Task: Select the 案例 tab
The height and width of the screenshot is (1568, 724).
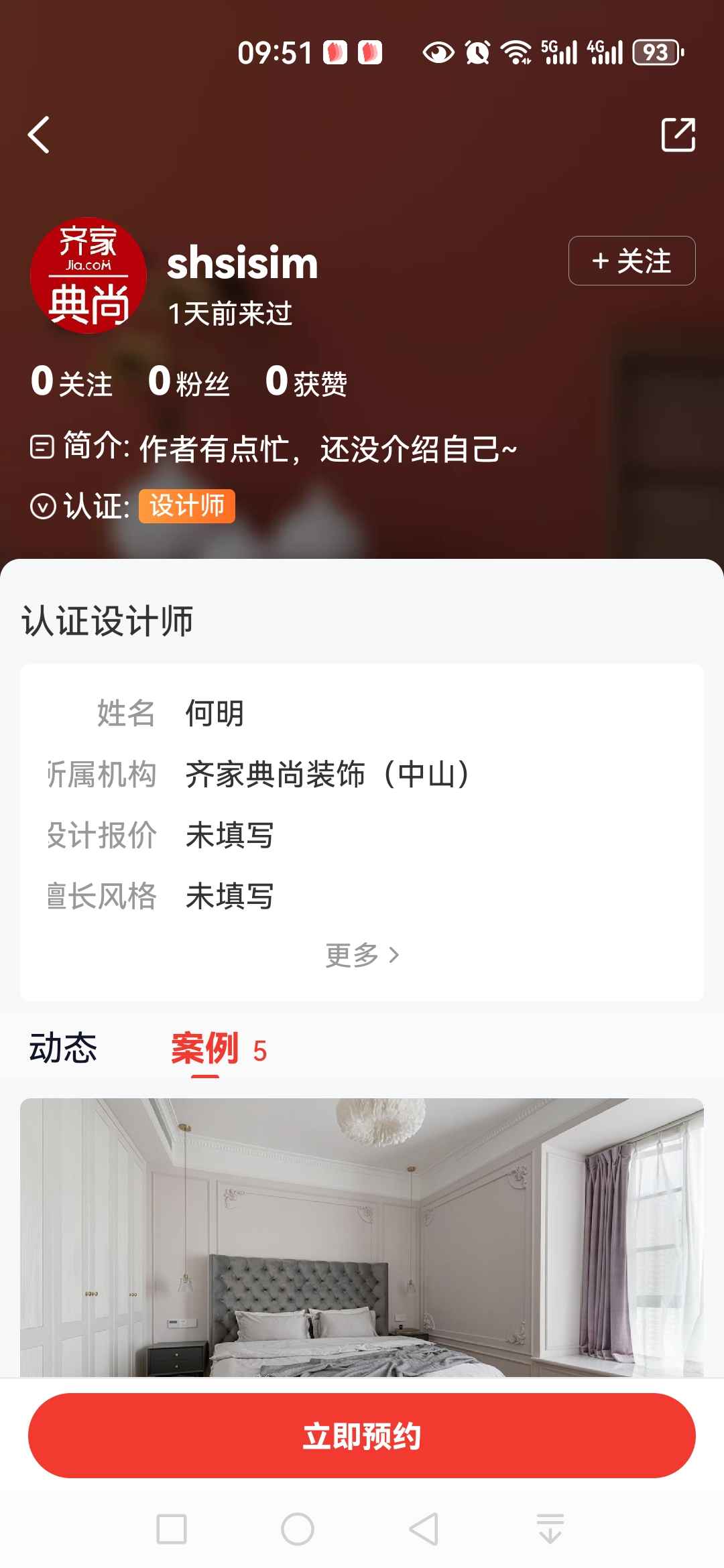Action: 205,1049
